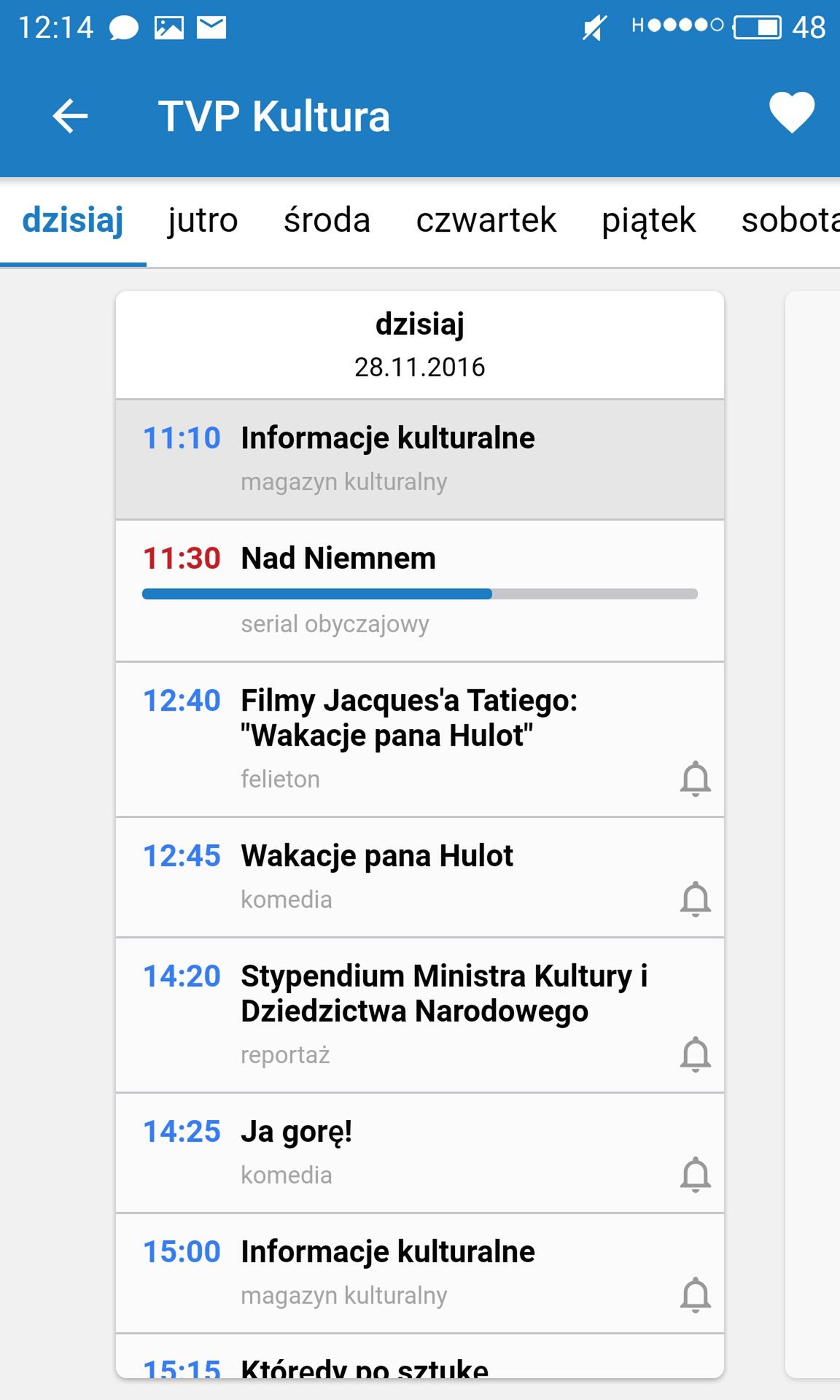Open the Nad Niemnem program details
The height and width of the screenshot is (1400, 840).
coord(420,591)
